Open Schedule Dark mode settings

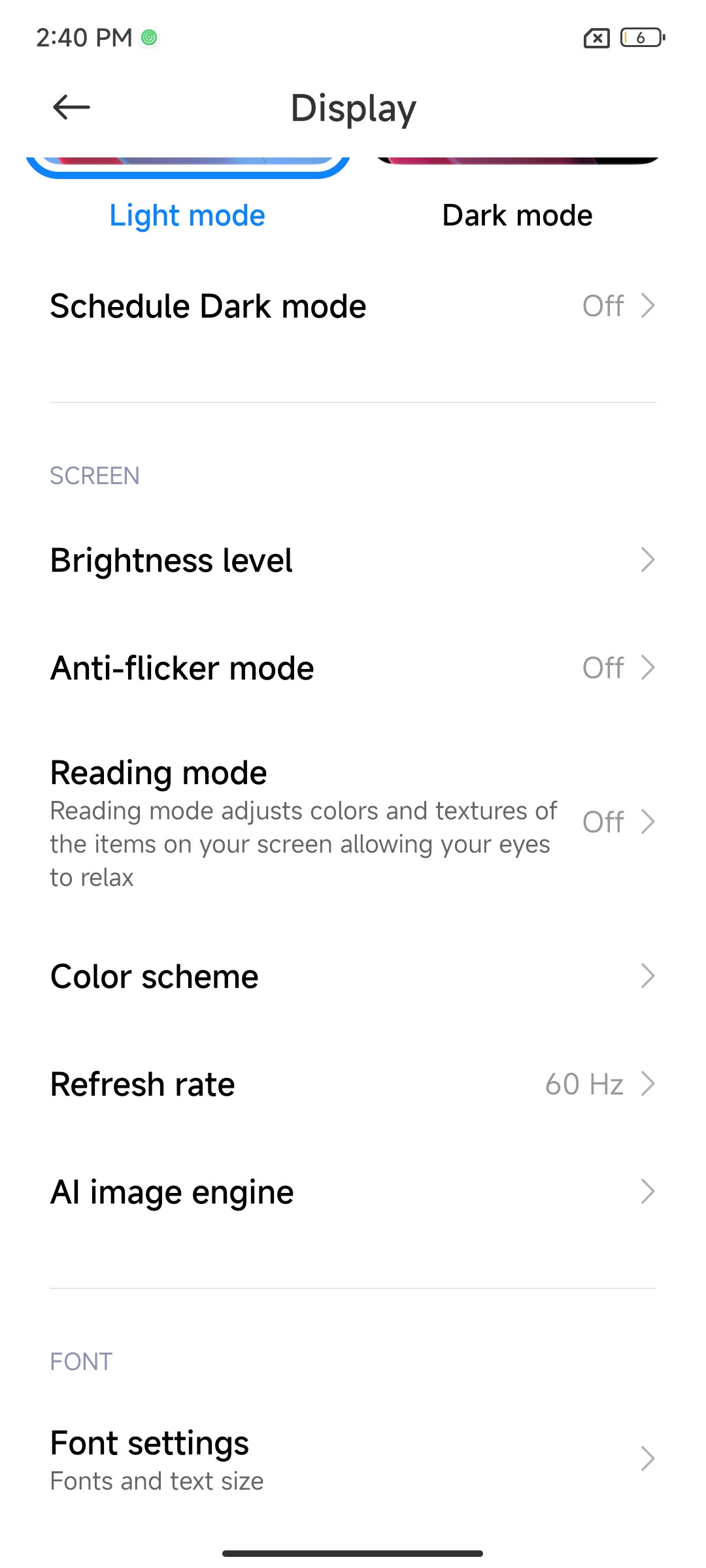pyautogui.click(x=353, y=306)
